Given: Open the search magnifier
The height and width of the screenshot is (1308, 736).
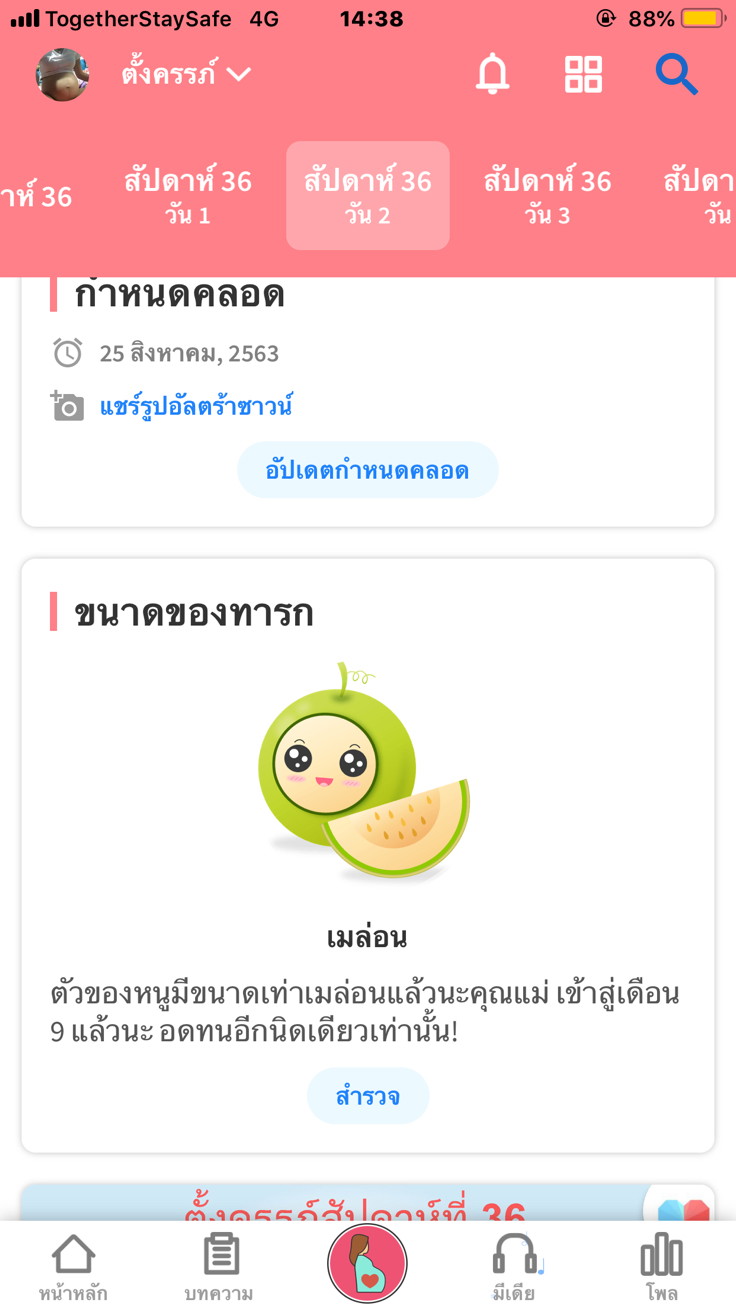Looking at the screenshot, I should [x=676, y=74].
